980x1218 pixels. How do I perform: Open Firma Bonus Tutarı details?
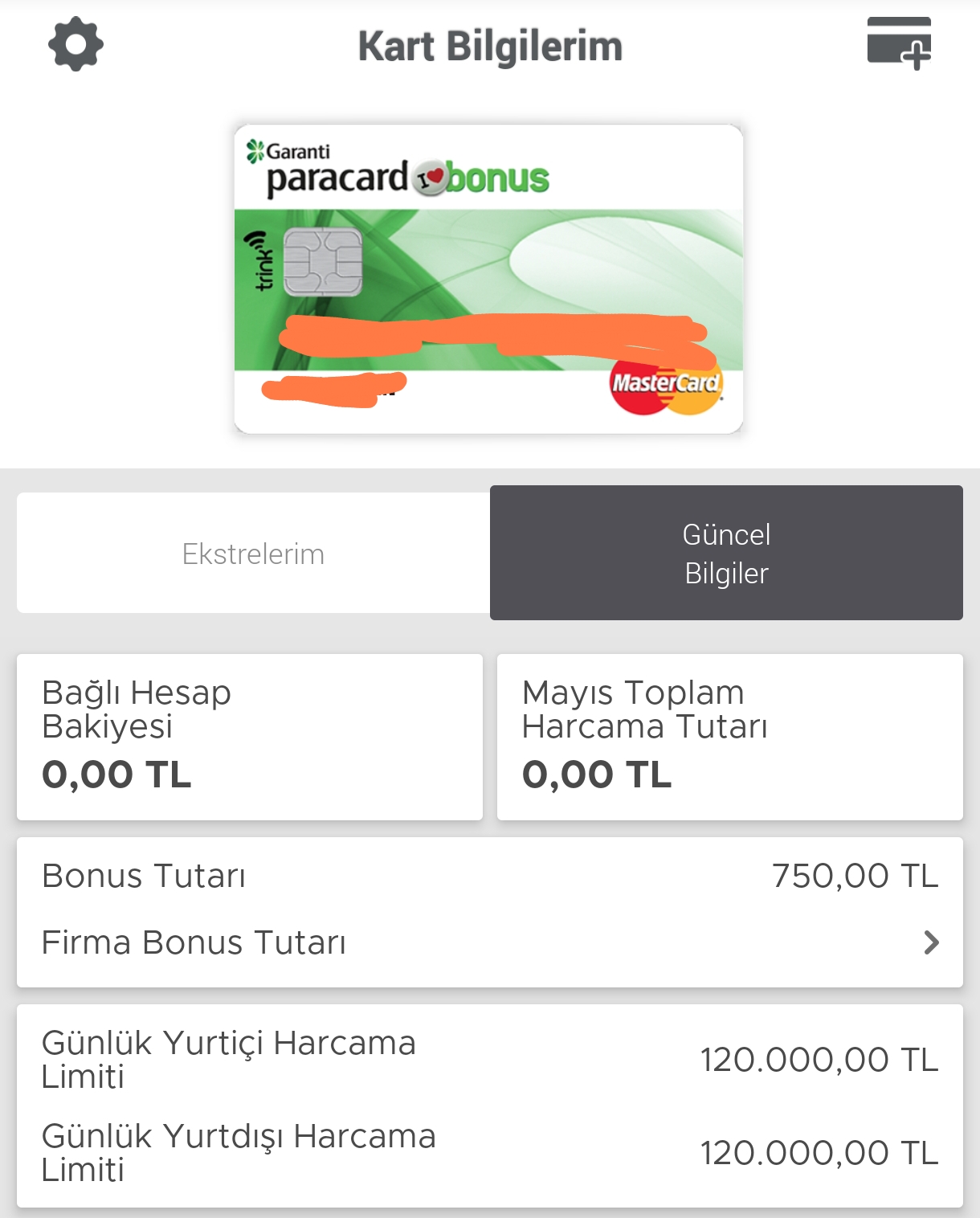489,942
